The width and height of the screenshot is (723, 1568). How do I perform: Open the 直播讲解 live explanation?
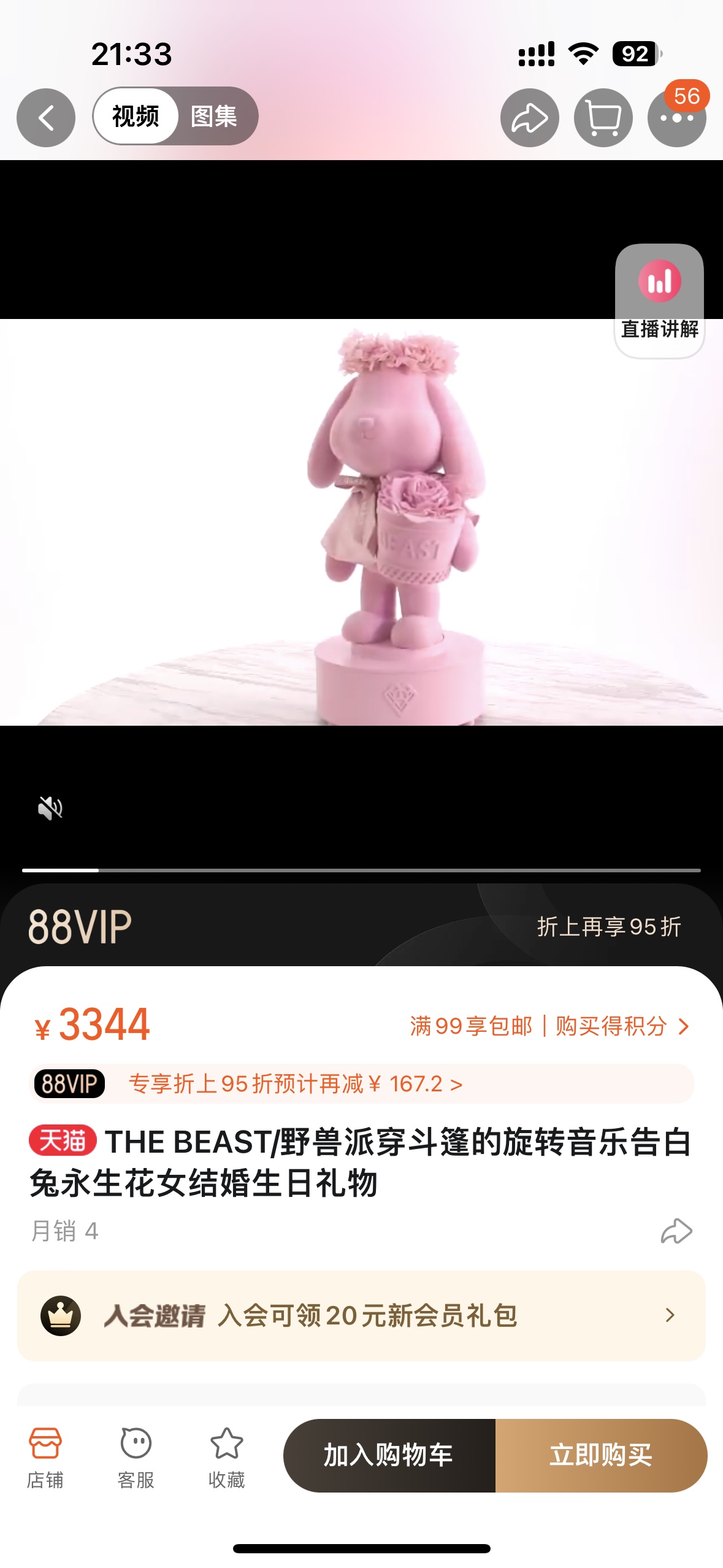(659, 301)
